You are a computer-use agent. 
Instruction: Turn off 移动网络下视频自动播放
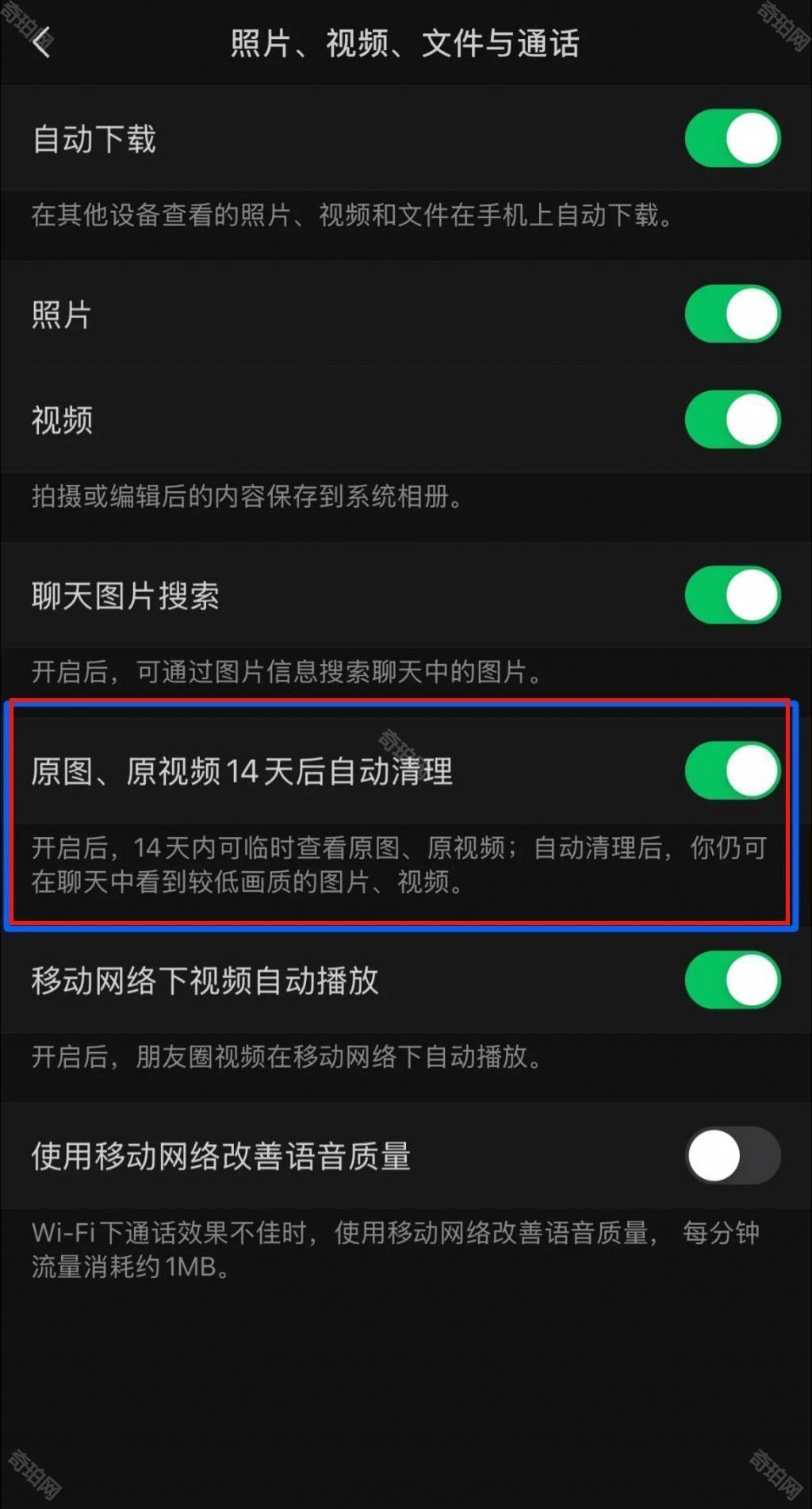click(x=733, y=981)
